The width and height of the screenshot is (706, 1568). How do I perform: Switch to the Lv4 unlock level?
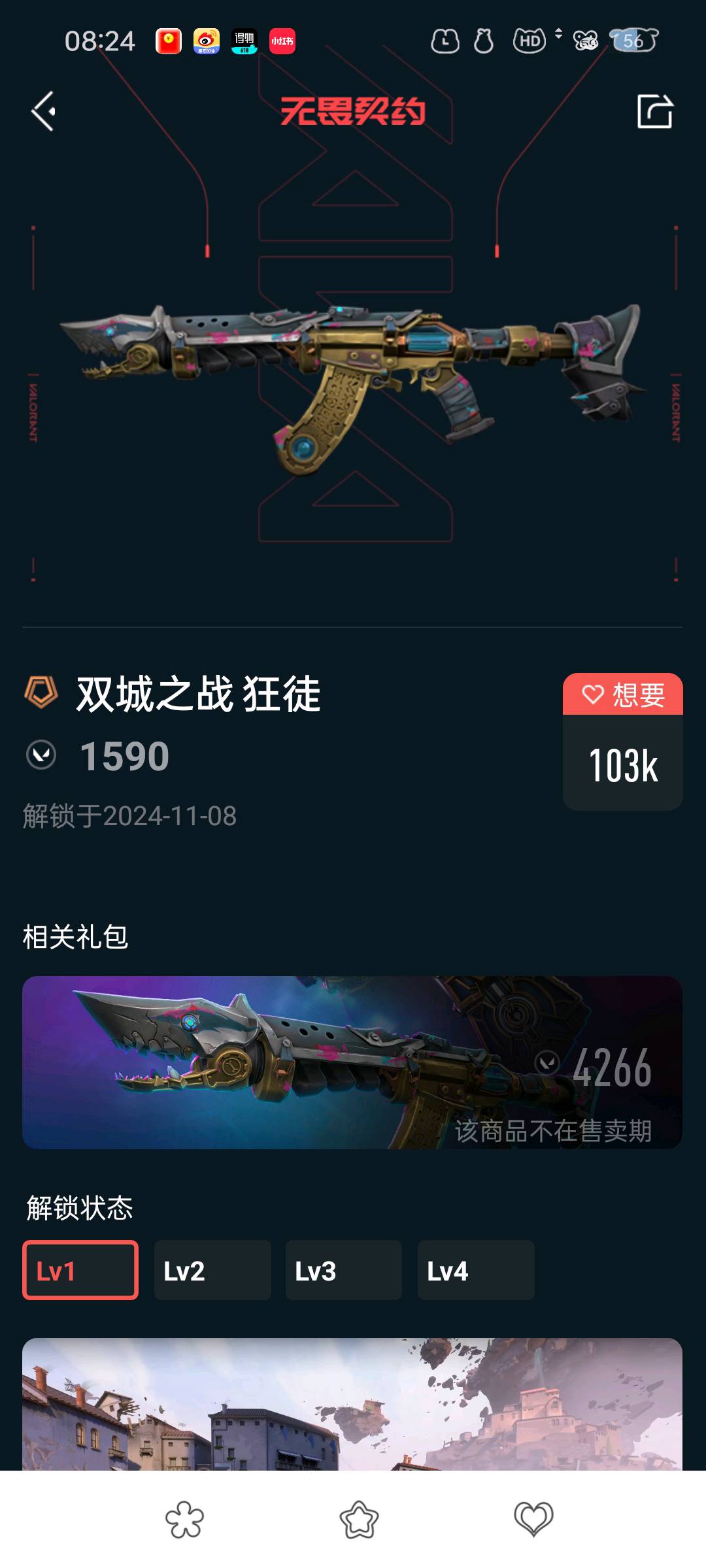(476, 1270)
